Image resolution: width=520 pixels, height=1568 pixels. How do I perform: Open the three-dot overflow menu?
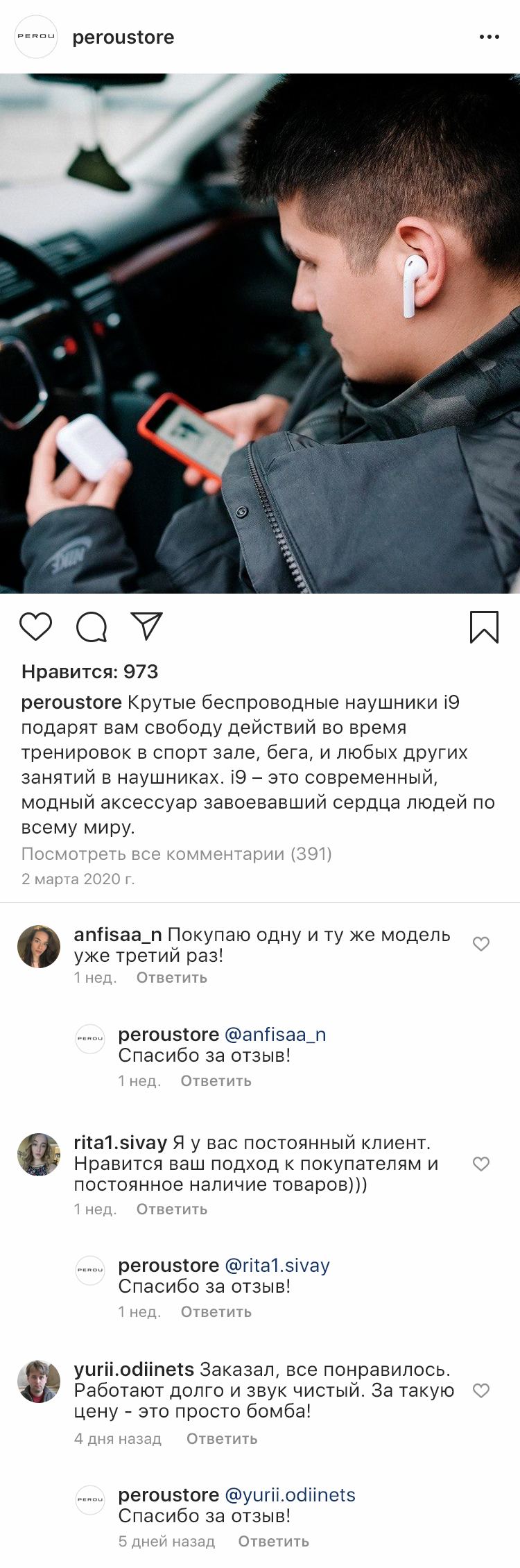489,37
